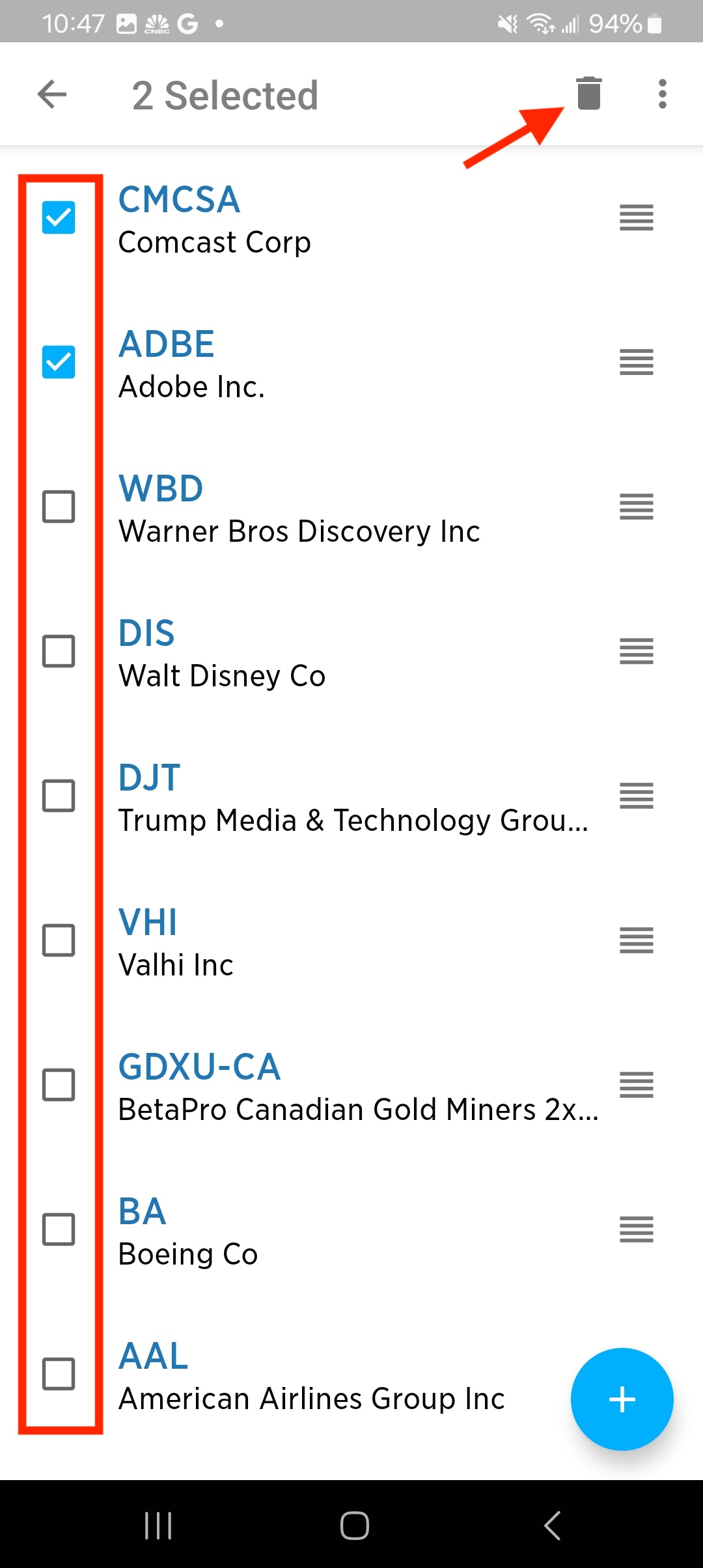Select AAL American Airlines checkbox
703x1568 pixels.
(x=59, y=1374)
